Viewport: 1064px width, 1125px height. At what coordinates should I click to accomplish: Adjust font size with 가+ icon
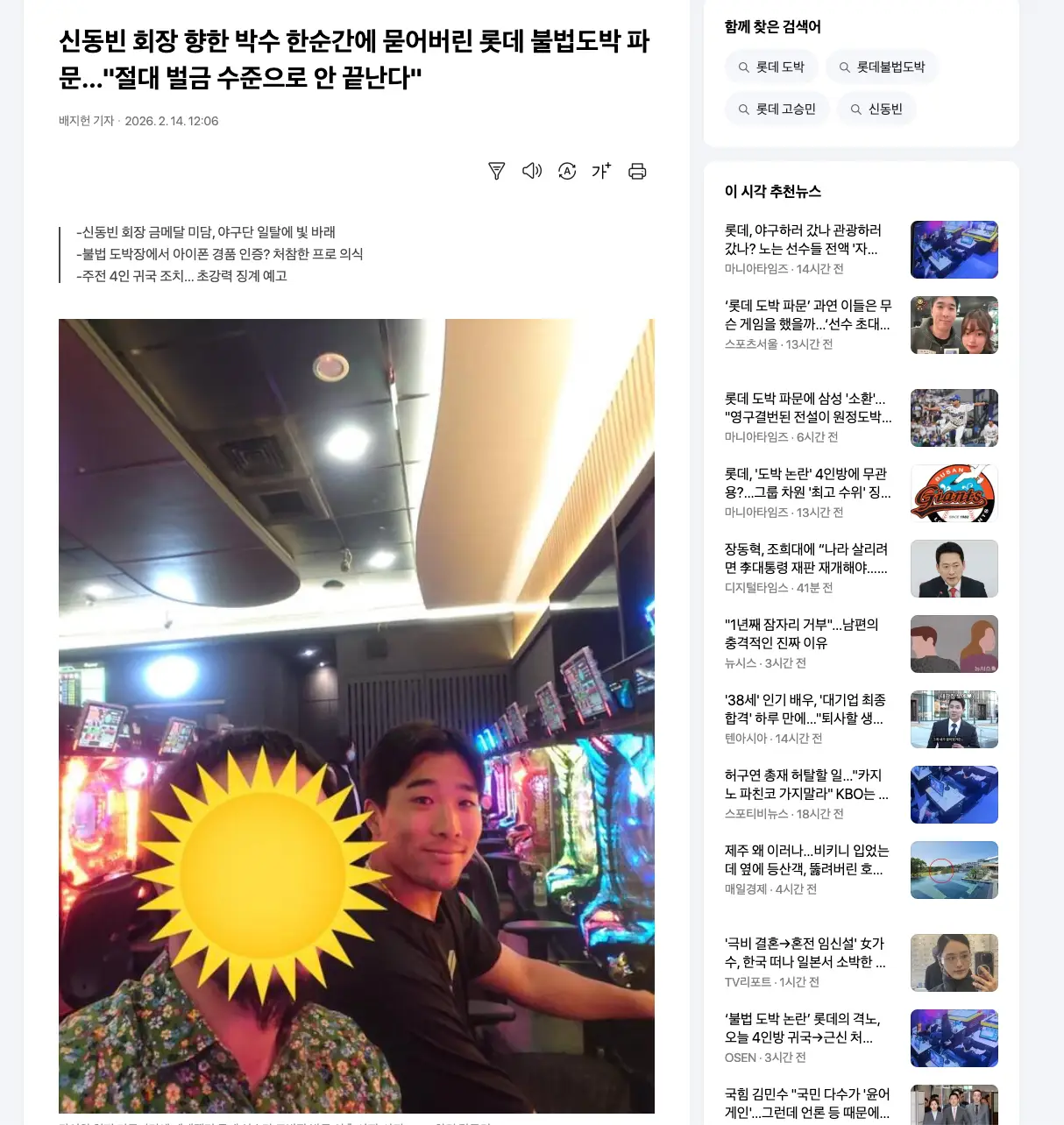coord(601,171)
